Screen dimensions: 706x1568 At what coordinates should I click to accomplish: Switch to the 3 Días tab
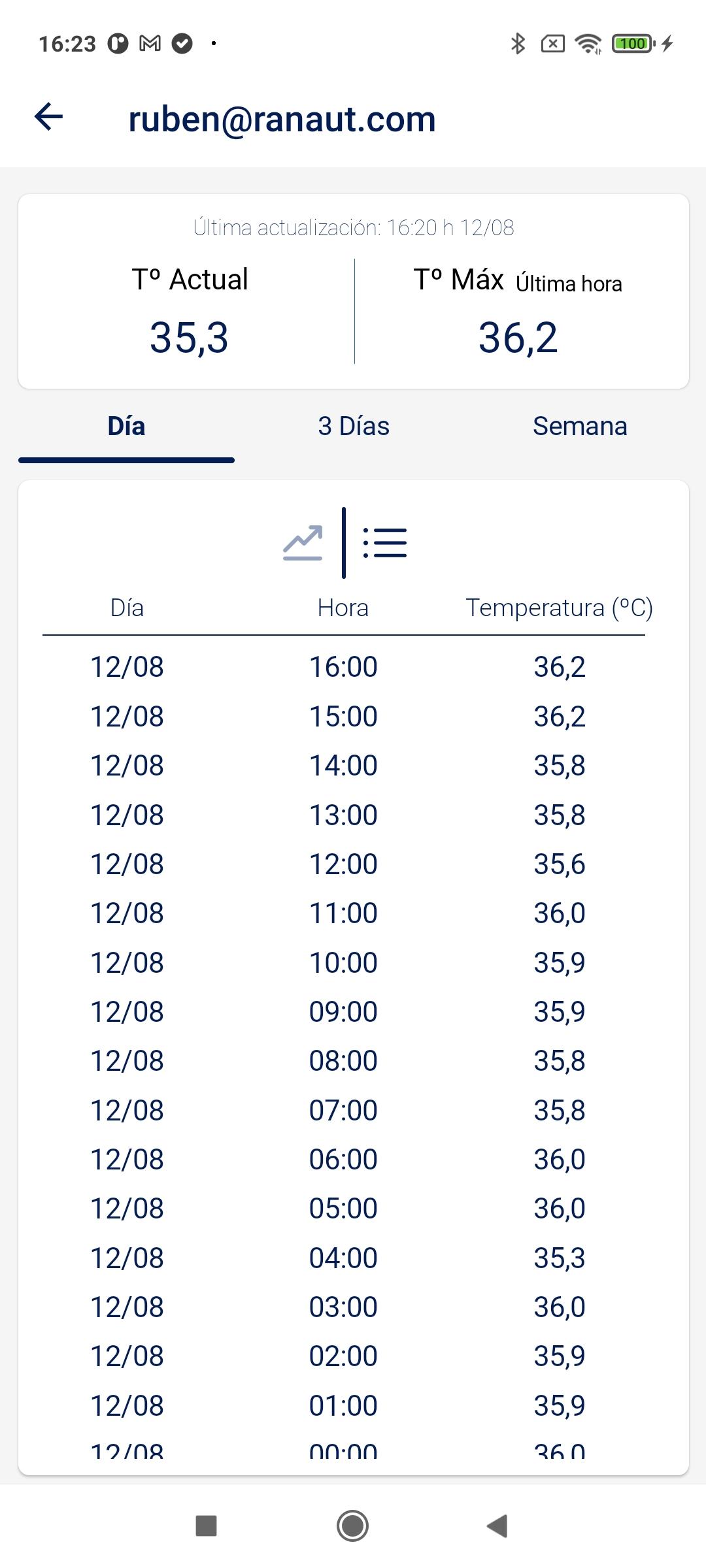(354, 427)
